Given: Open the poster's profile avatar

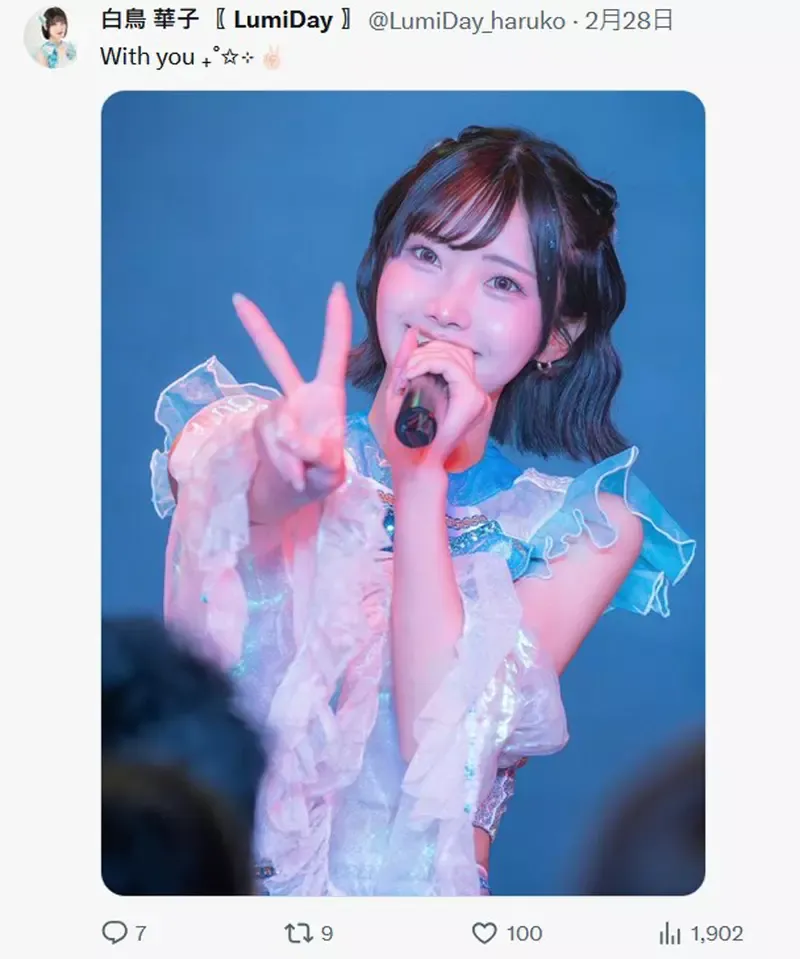Looking at the screenshot, I should point(50,37).
